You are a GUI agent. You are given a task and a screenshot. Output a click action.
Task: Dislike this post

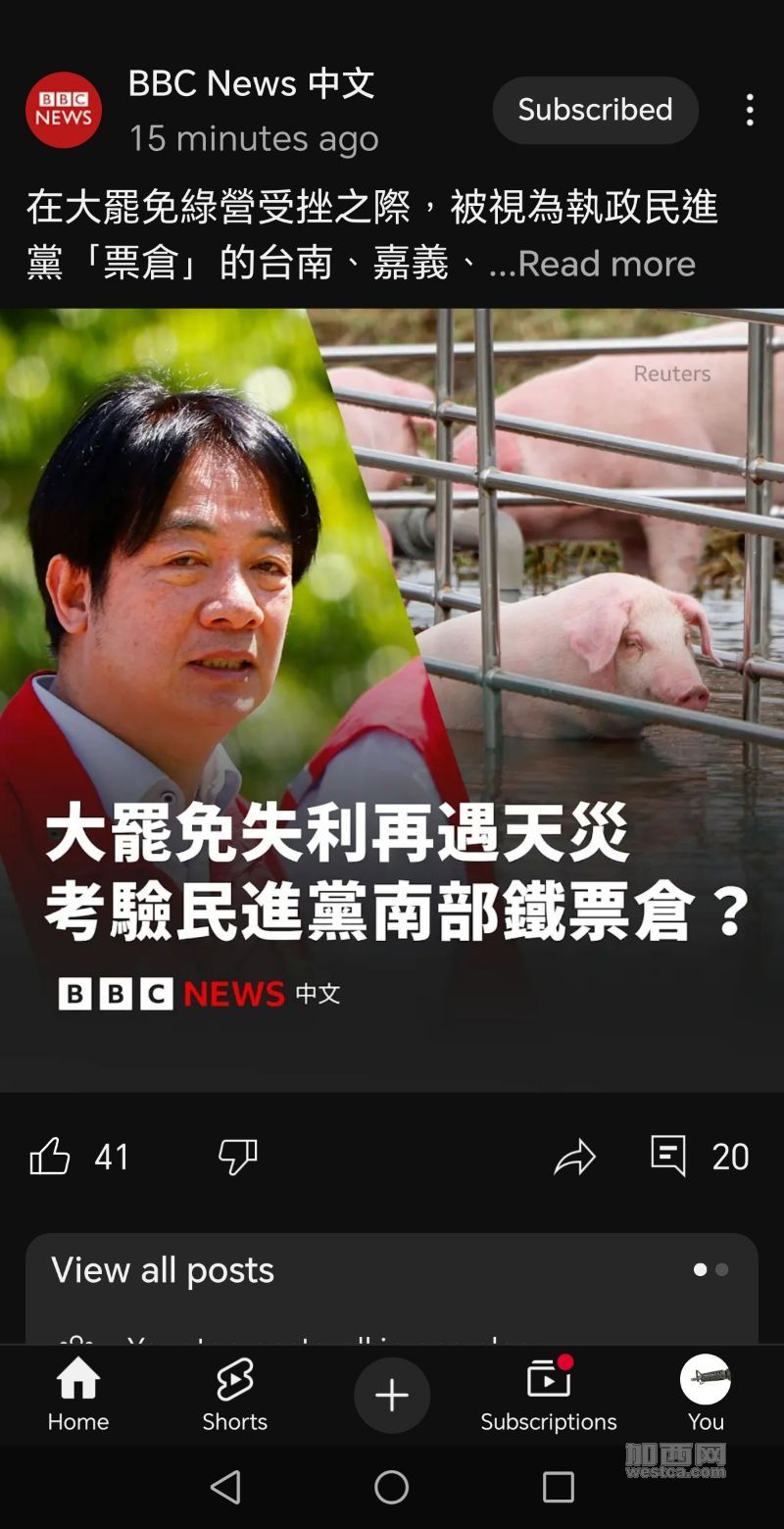(x=237, y=1157)
